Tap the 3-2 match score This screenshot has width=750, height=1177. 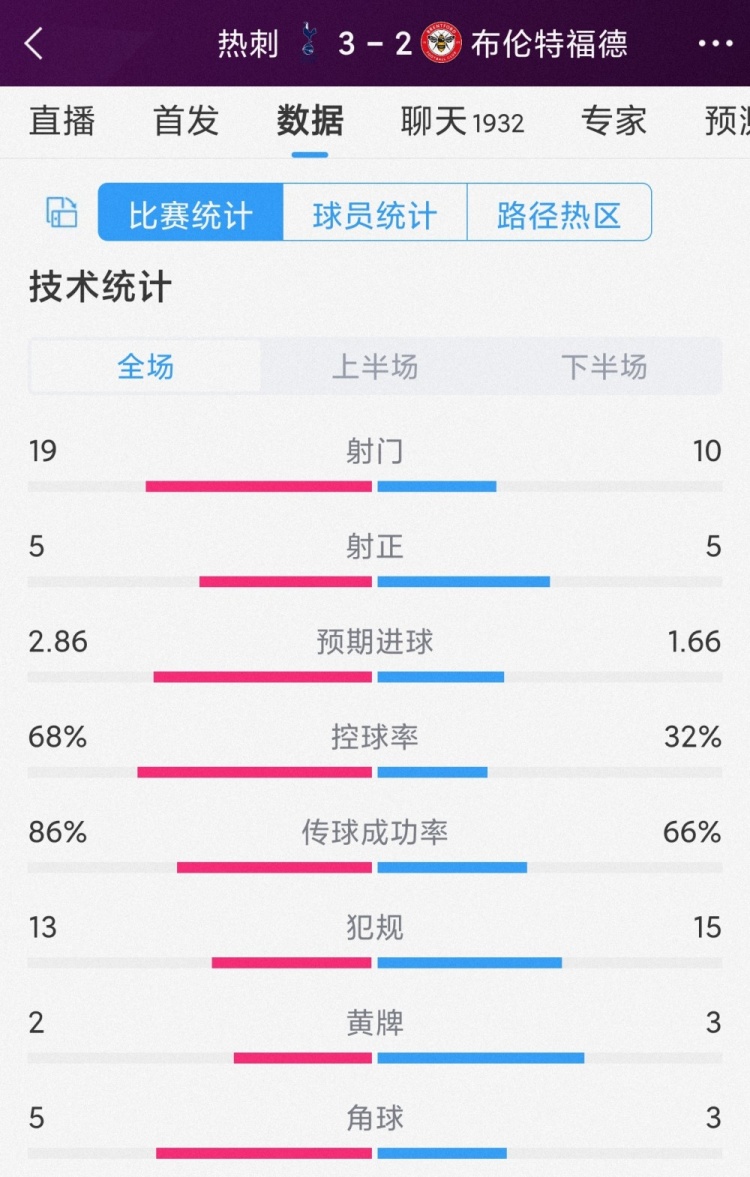tap(374, 43)
